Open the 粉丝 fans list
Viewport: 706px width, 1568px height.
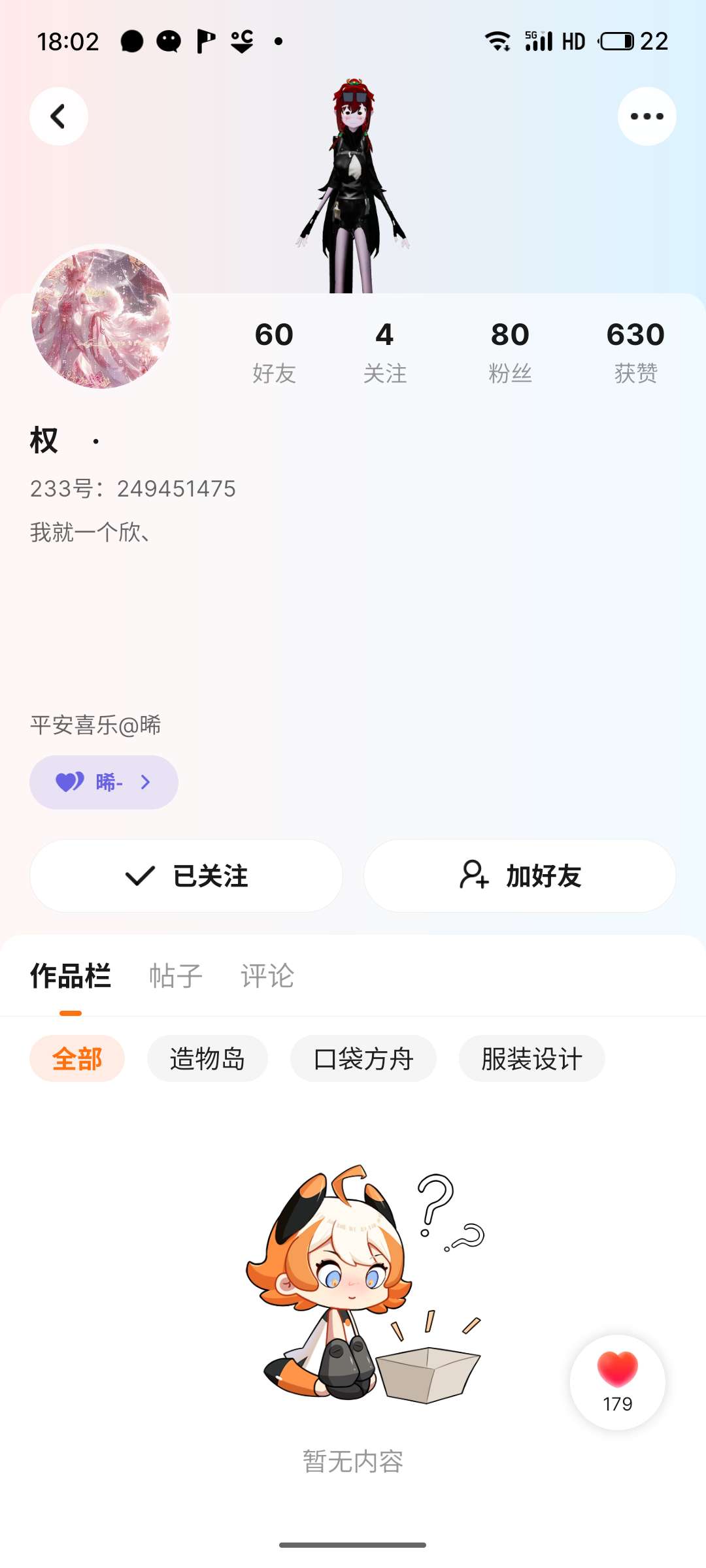[x=510, y=351]
